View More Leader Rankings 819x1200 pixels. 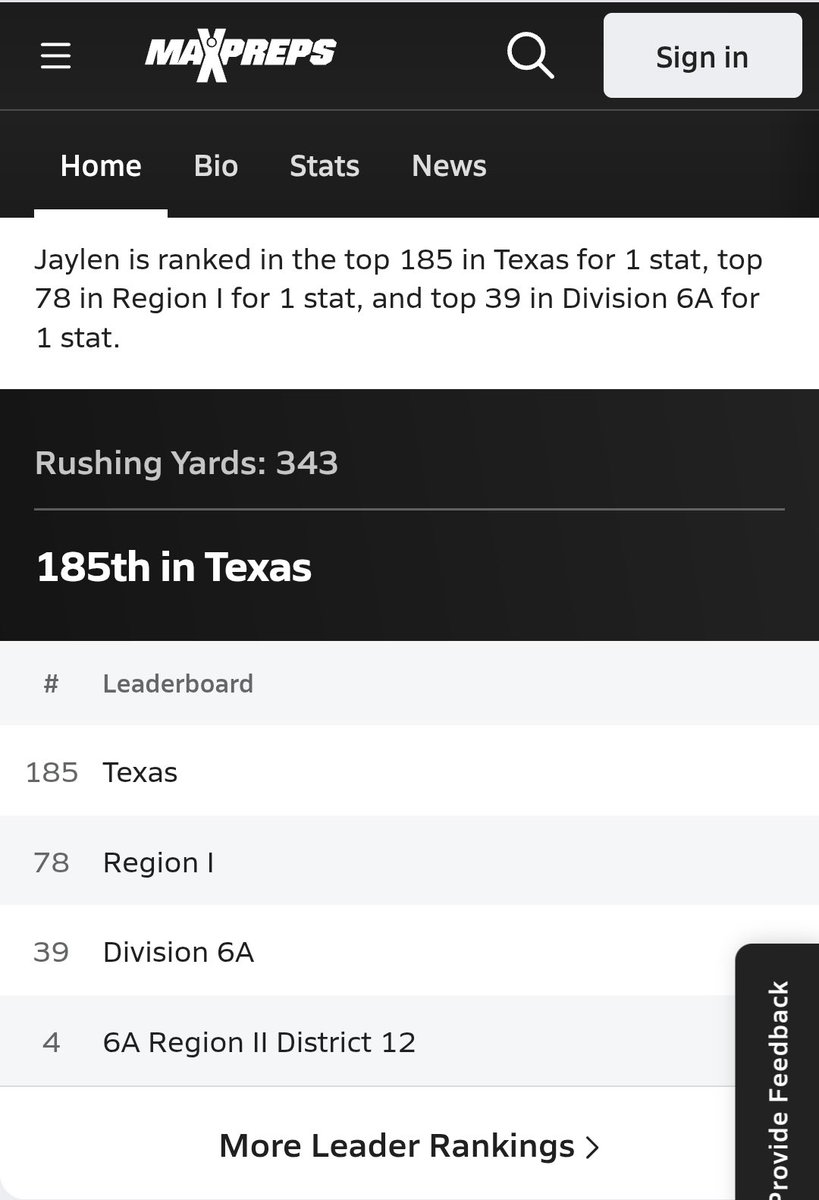[409, 1145]
